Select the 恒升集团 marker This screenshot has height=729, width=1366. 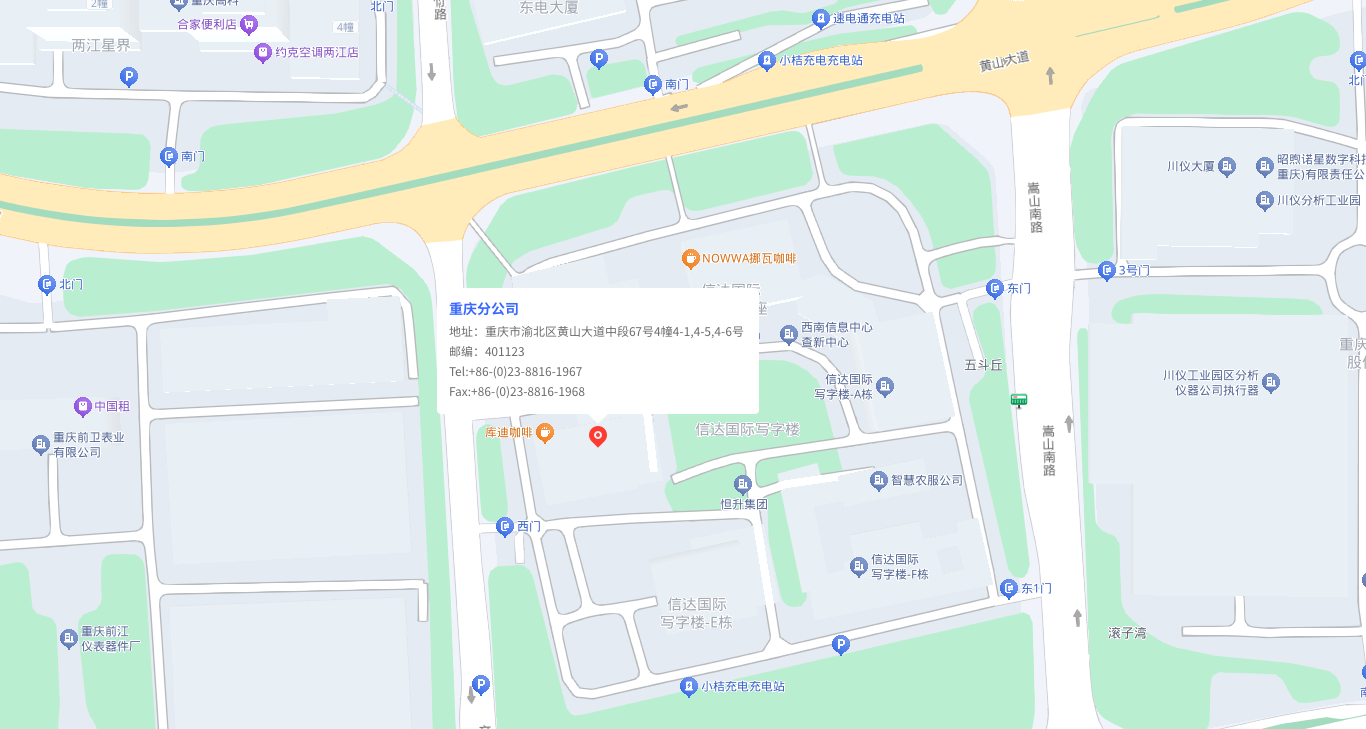[743, 486]
